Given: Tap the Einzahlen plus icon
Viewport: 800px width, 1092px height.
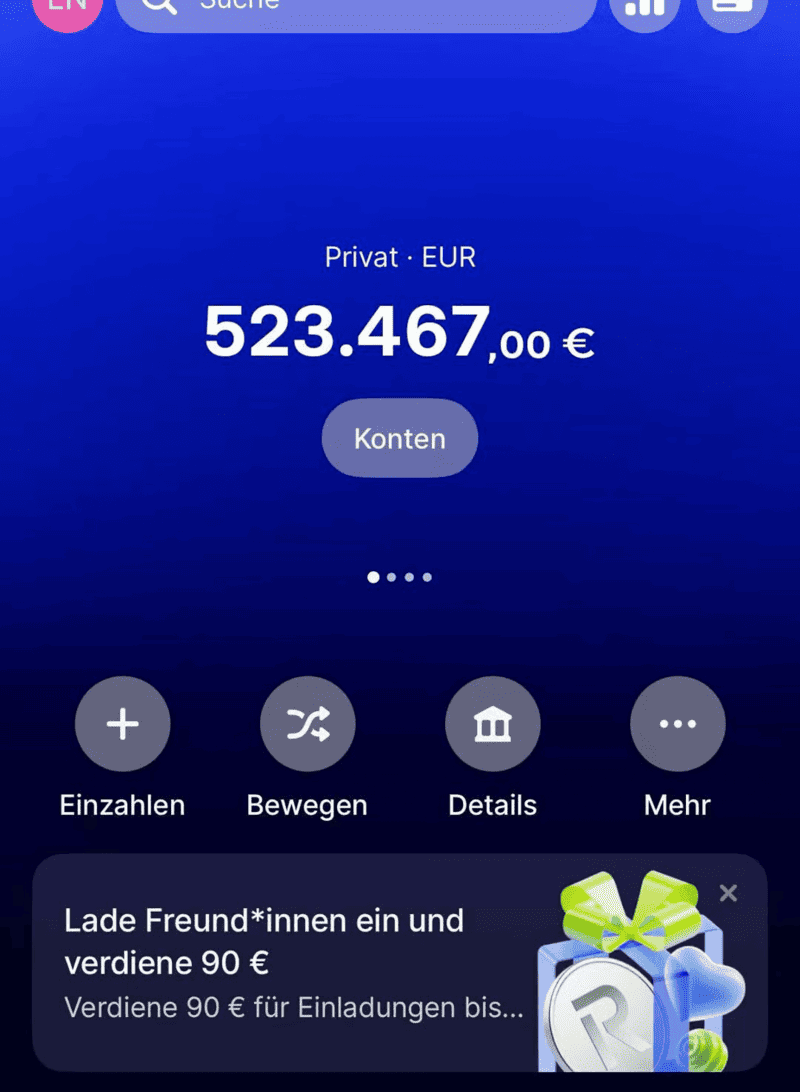Looking at the screenshot, I should (122, 723).
